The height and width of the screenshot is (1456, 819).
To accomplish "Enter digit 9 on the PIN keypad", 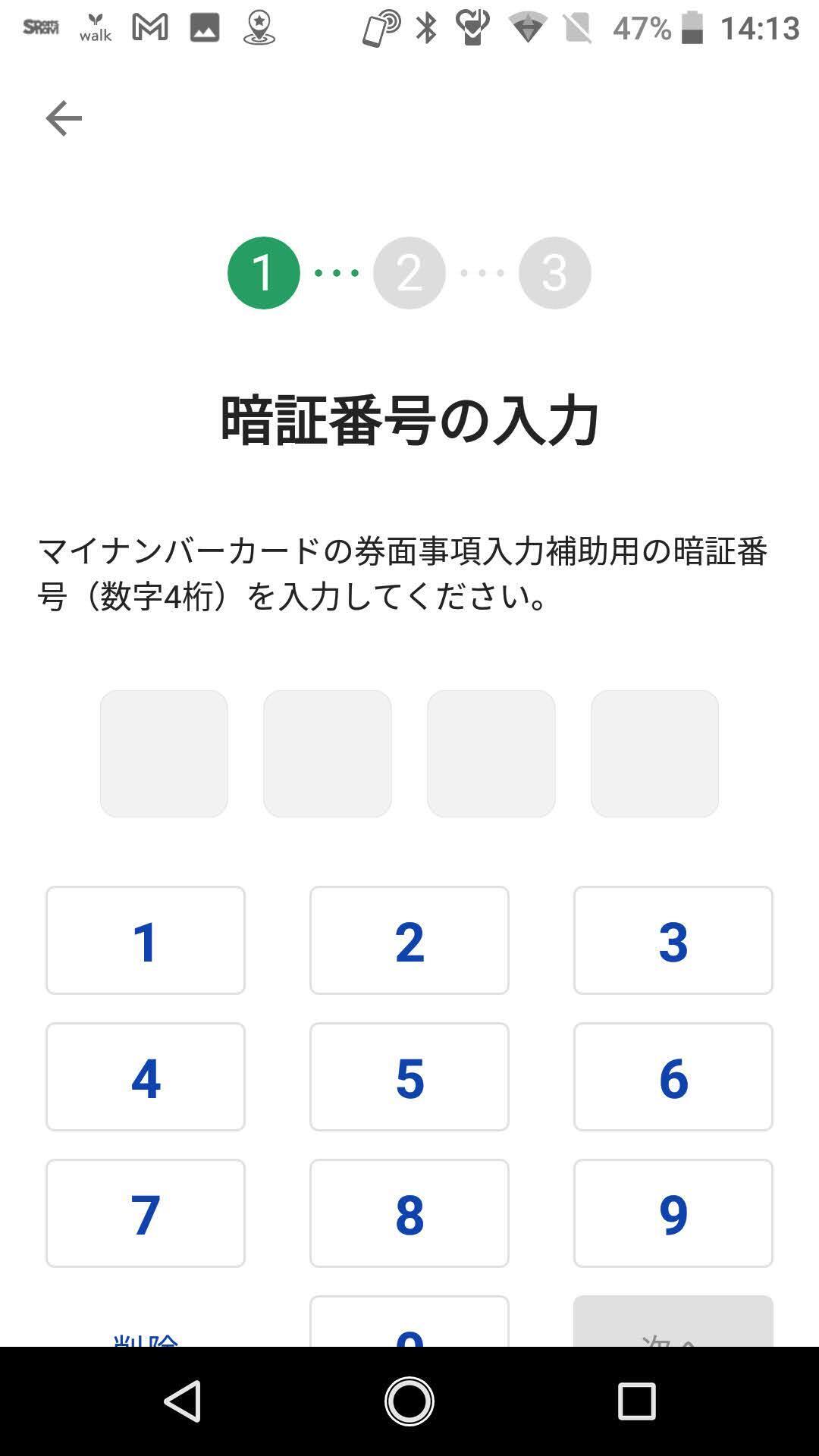I will coord(673,1213).
